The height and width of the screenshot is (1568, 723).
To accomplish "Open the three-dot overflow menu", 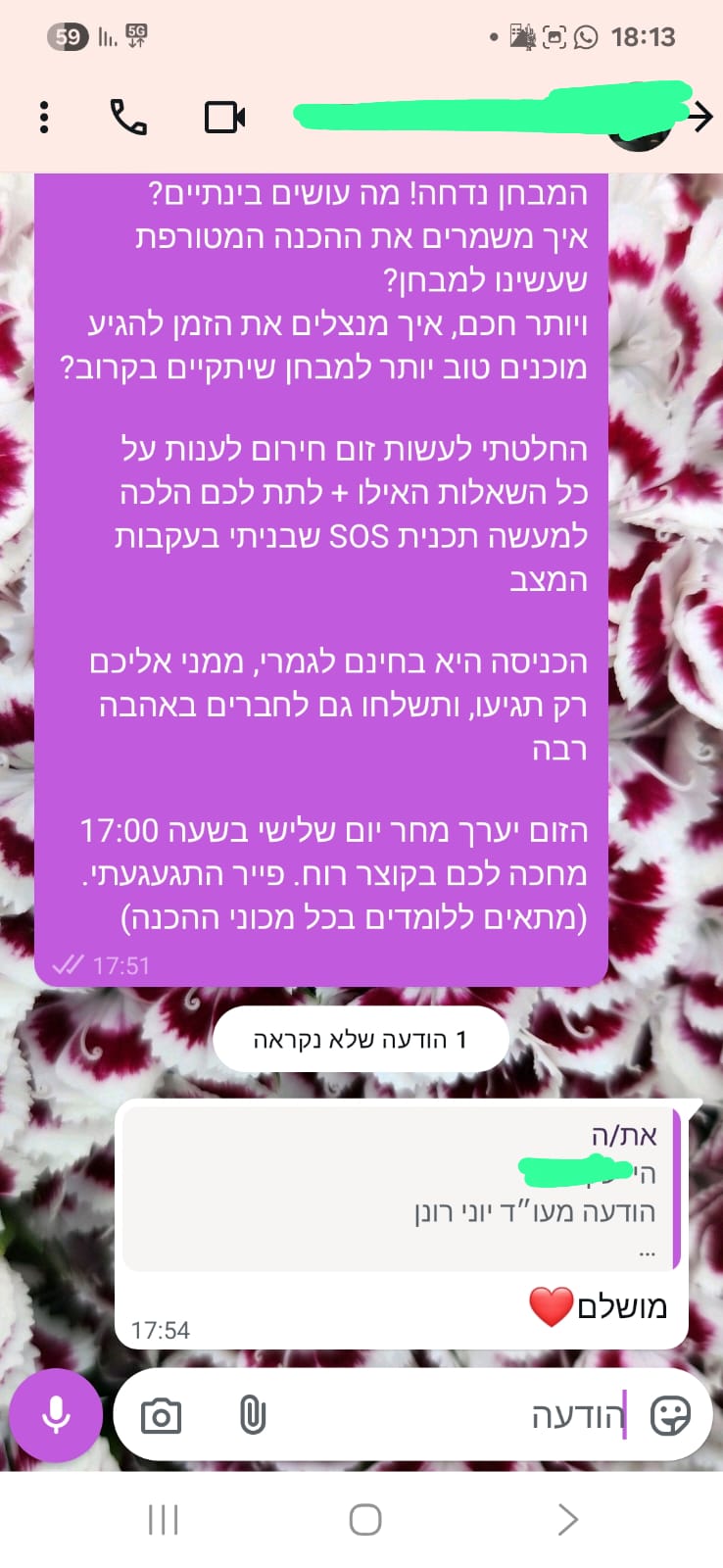I will pyautogui.click(x=44, y=117).
